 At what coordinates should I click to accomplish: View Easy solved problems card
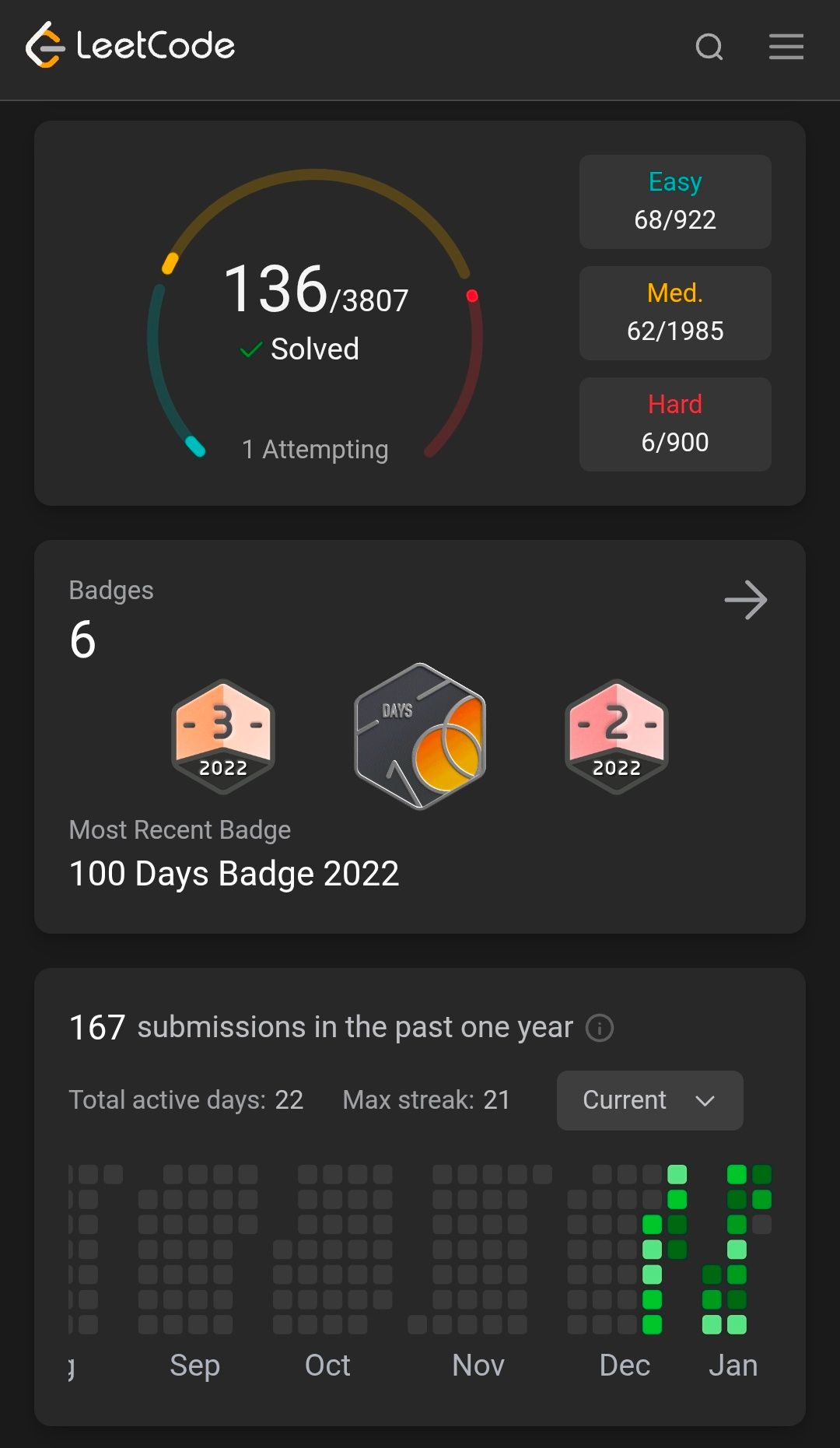674,202
